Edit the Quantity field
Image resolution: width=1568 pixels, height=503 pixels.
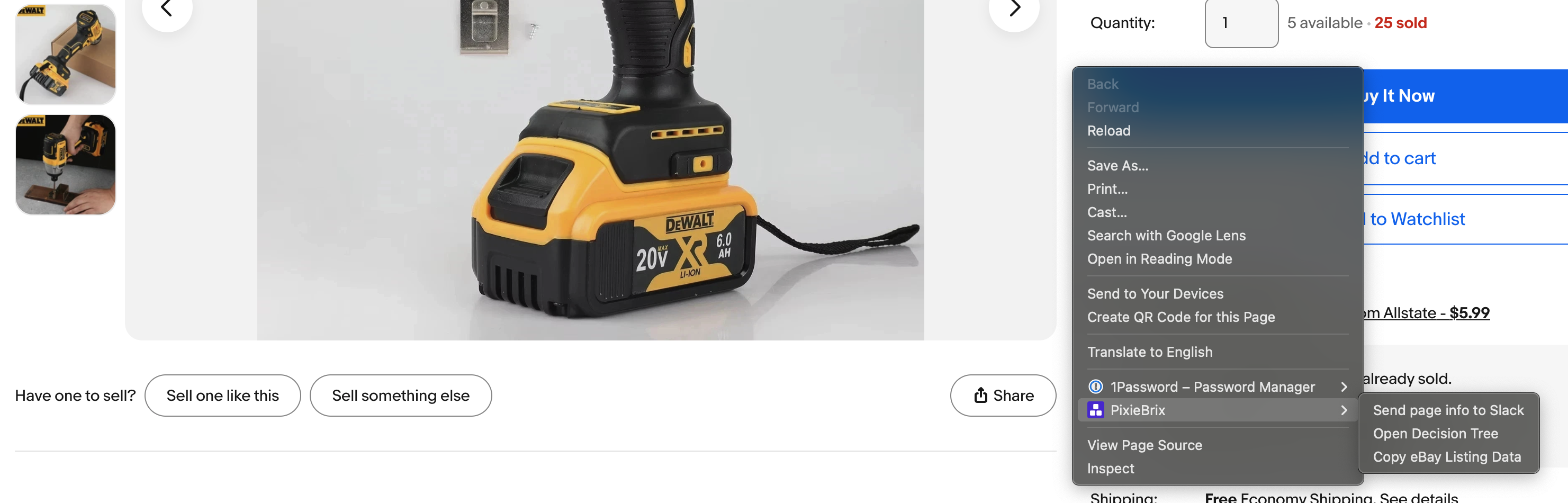[x=1240, y=23]
